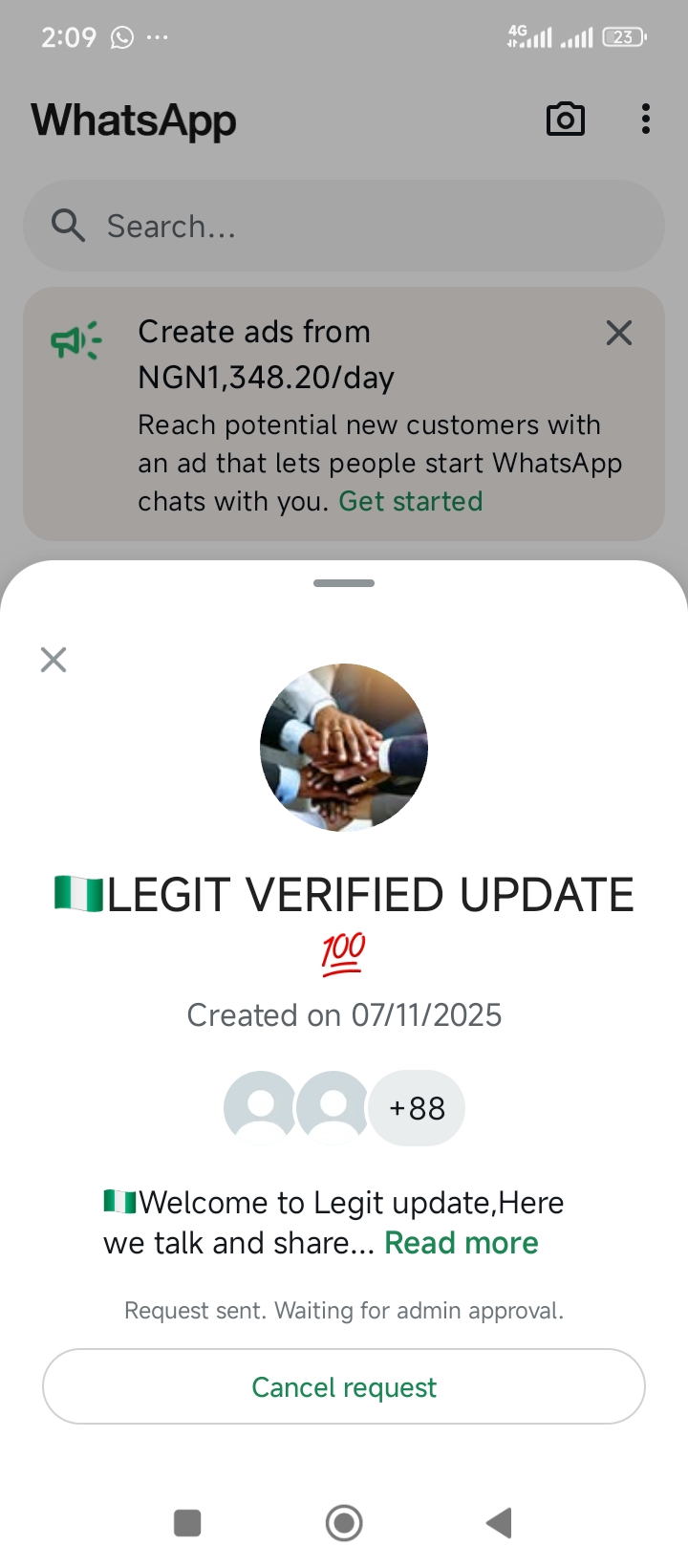View the +88 group members
The width and height of the screenshot is (688, 1568).
(x=418, y=1108)
